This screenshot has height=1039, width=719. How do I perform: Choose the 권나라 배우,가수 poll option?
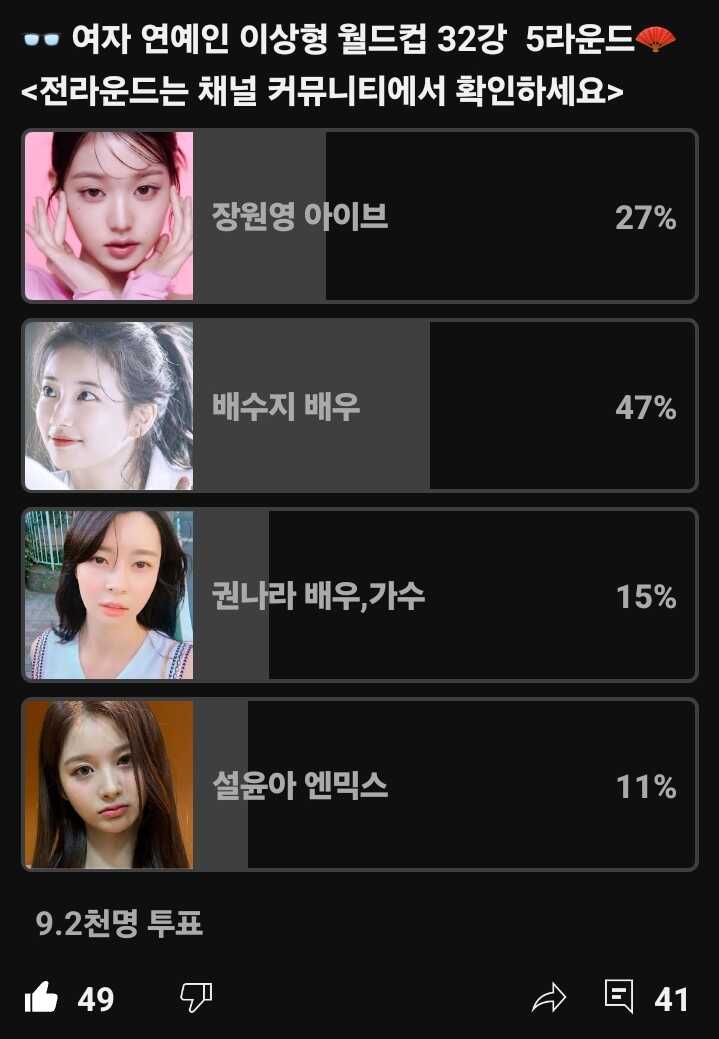360,596
